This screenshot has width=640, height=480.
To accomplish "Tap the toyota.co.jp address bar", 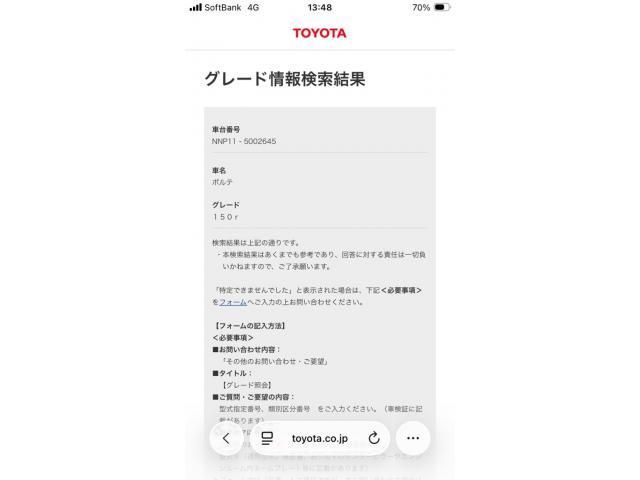I will click(320, 438).
